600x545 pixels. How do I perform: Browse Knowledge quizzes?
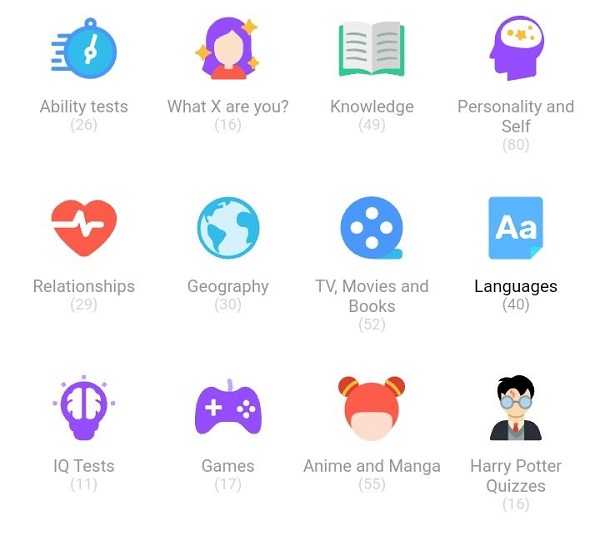(372, 50)
